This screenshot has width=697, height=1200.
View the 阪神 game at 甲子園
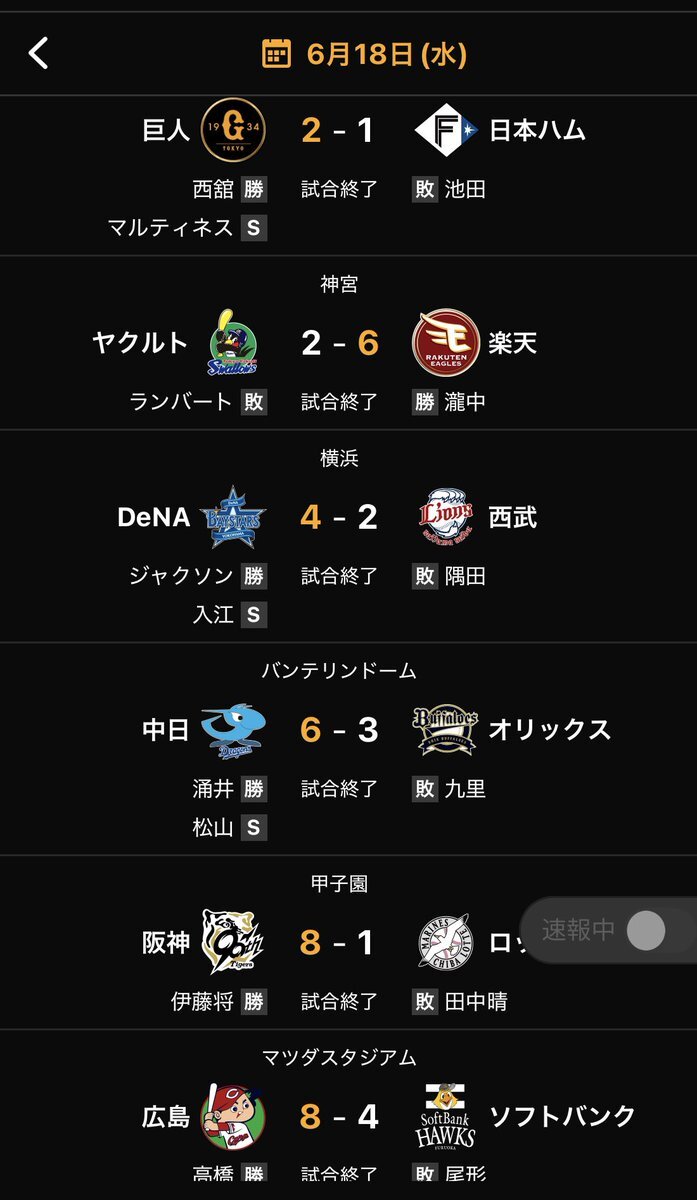coord(348,943)
